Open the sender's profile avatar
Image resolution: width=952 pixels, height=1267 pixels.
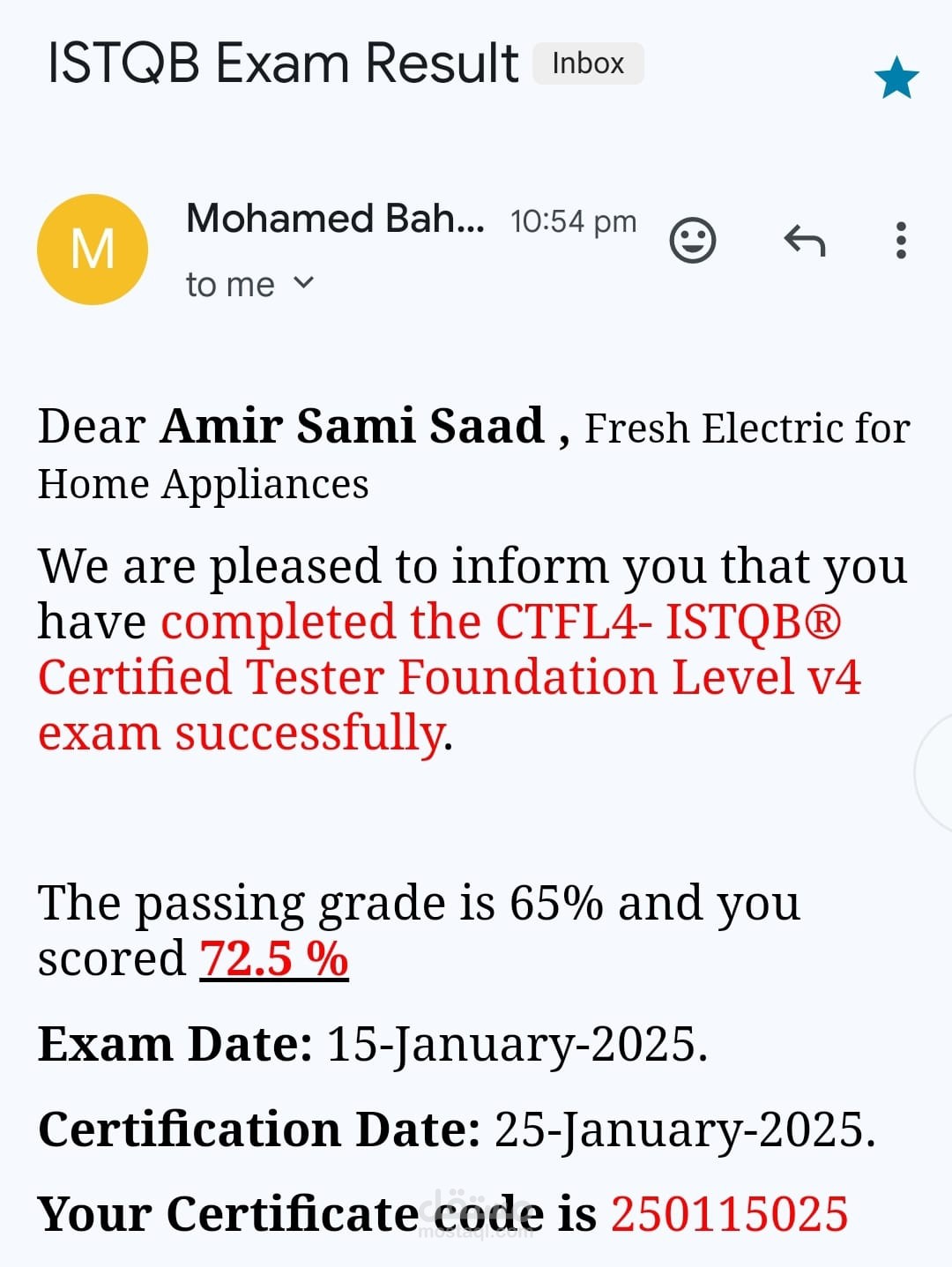pos(93,250)
